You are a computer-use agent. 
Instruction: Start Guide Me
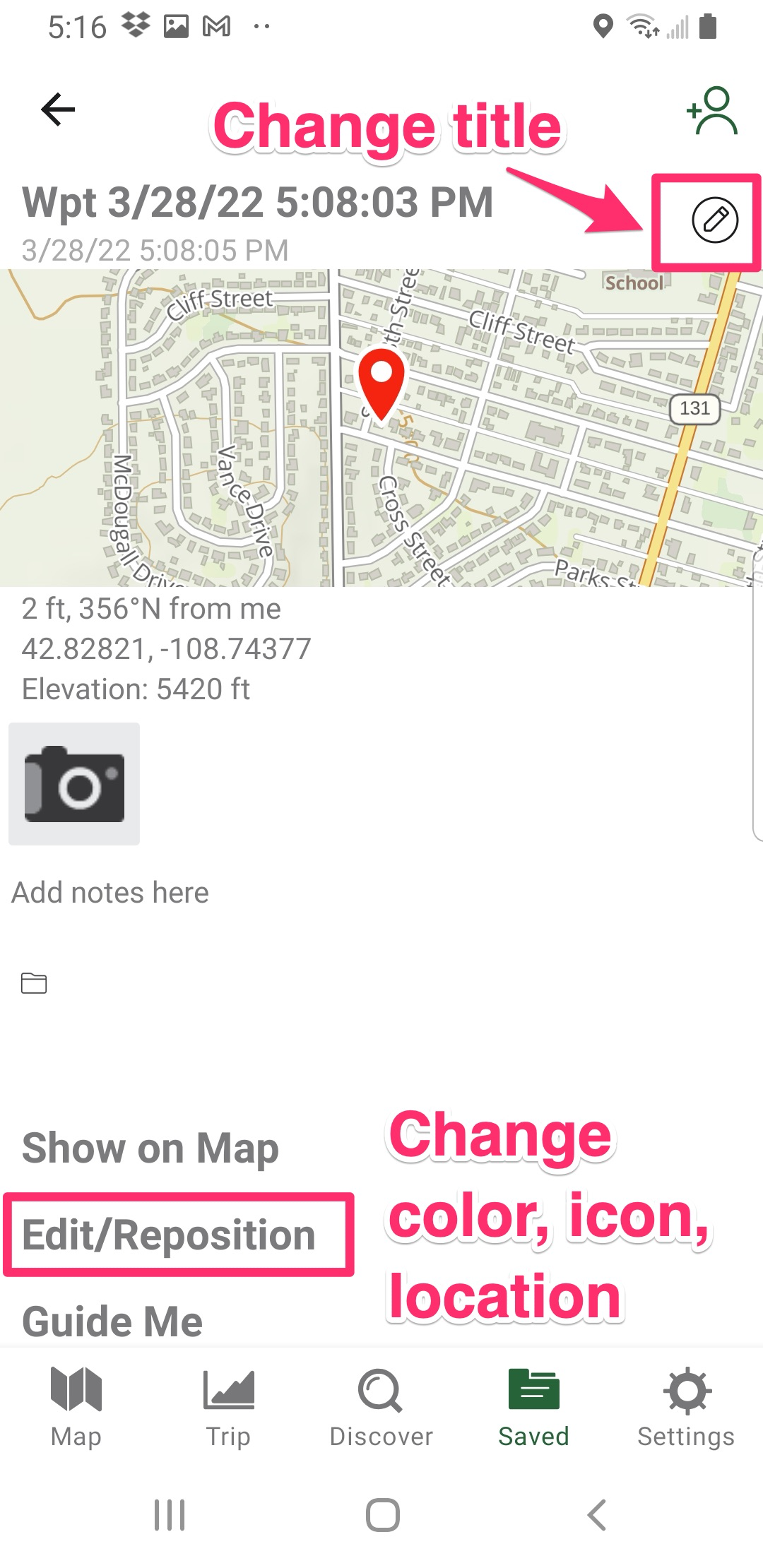click(113, 1321)
